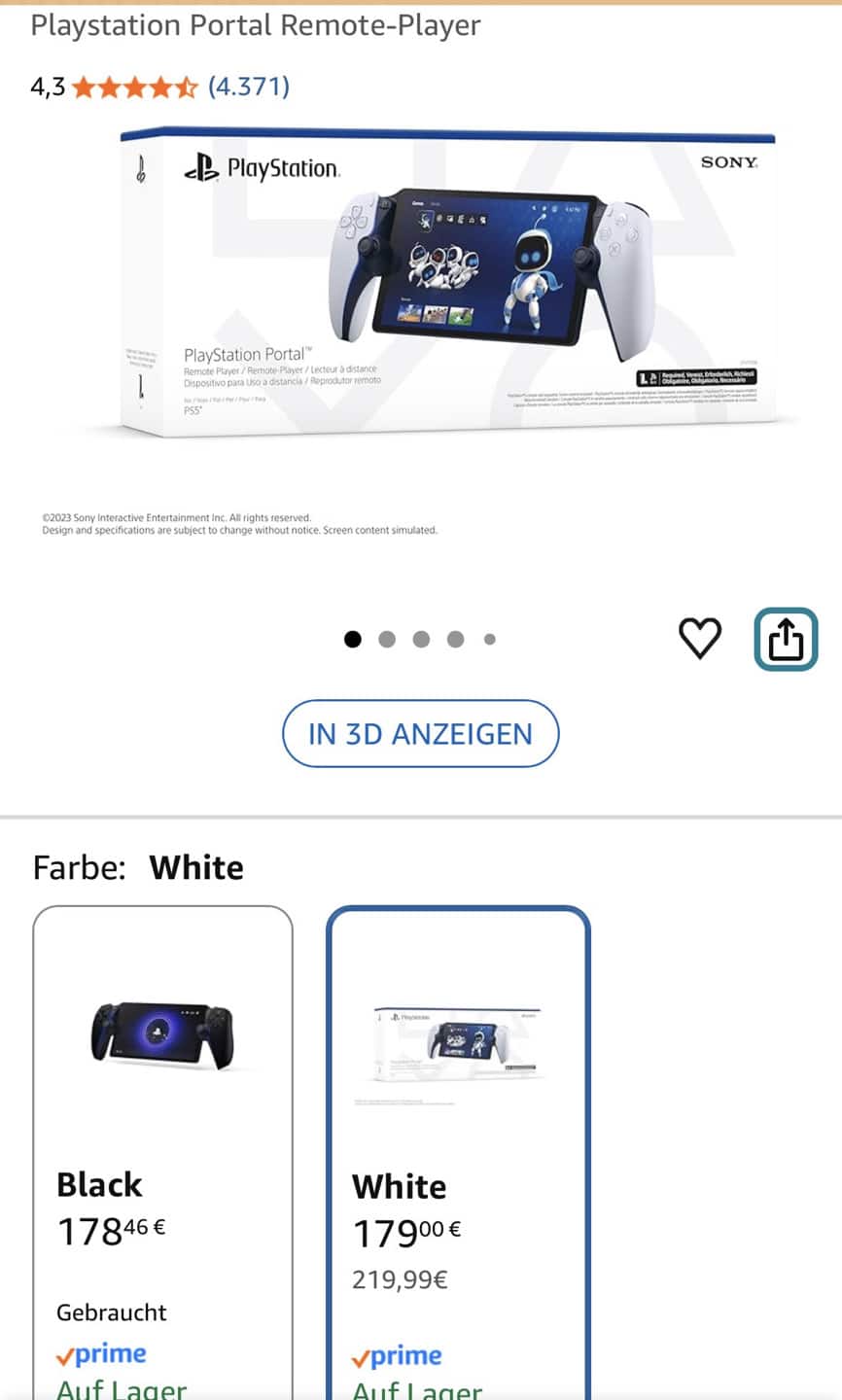The image size is (842, 1400).
Task: Jump to the second product image dot
Action: (x=387, y=639)
